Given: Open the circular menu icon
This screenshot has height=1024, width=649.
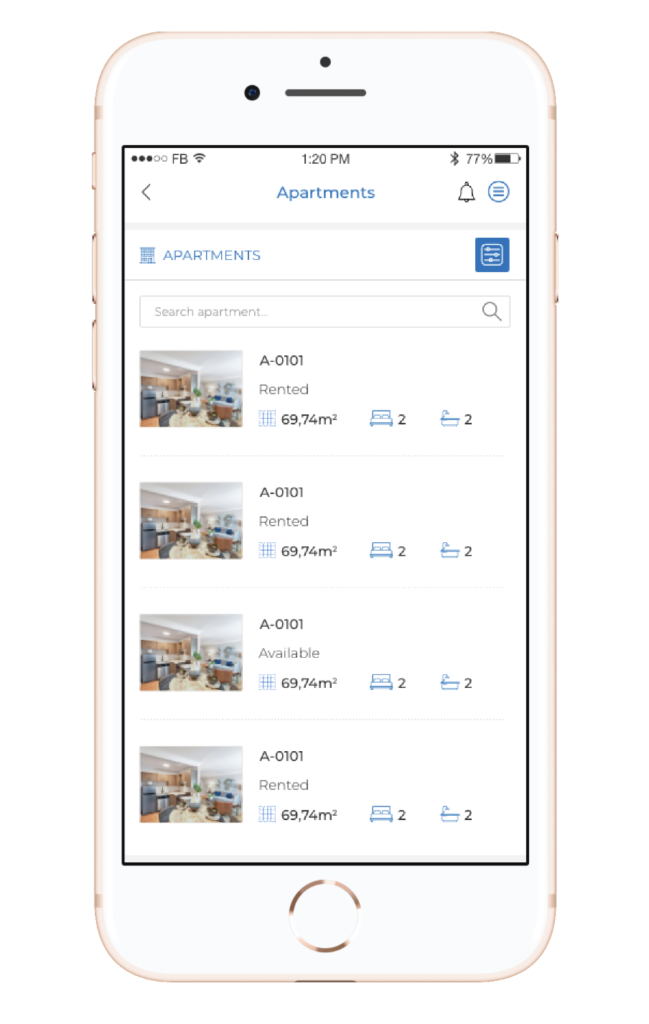Looking at the screenshot, I should (498, 192).
